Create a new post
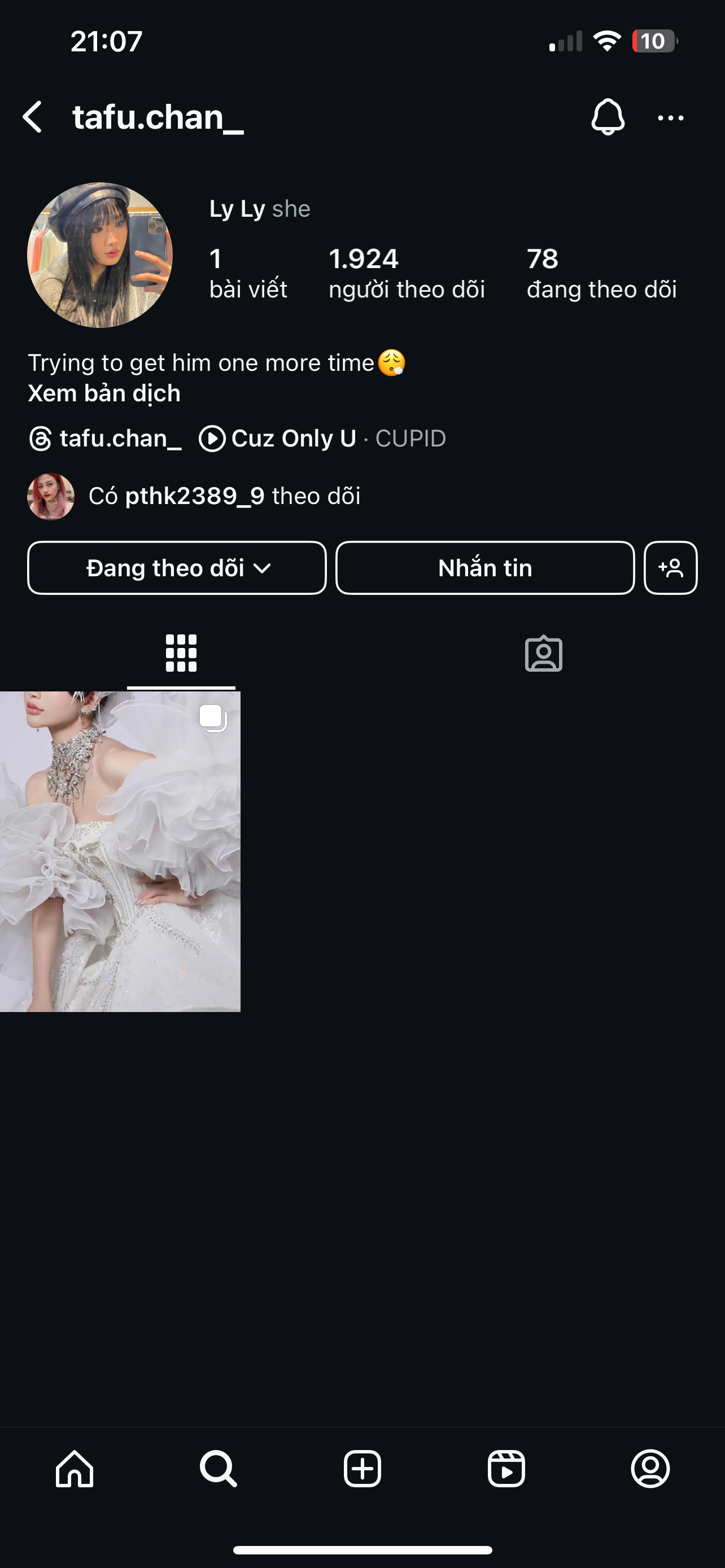The width and height of the screenshot is (725, 1568). tap(362, 1468)
